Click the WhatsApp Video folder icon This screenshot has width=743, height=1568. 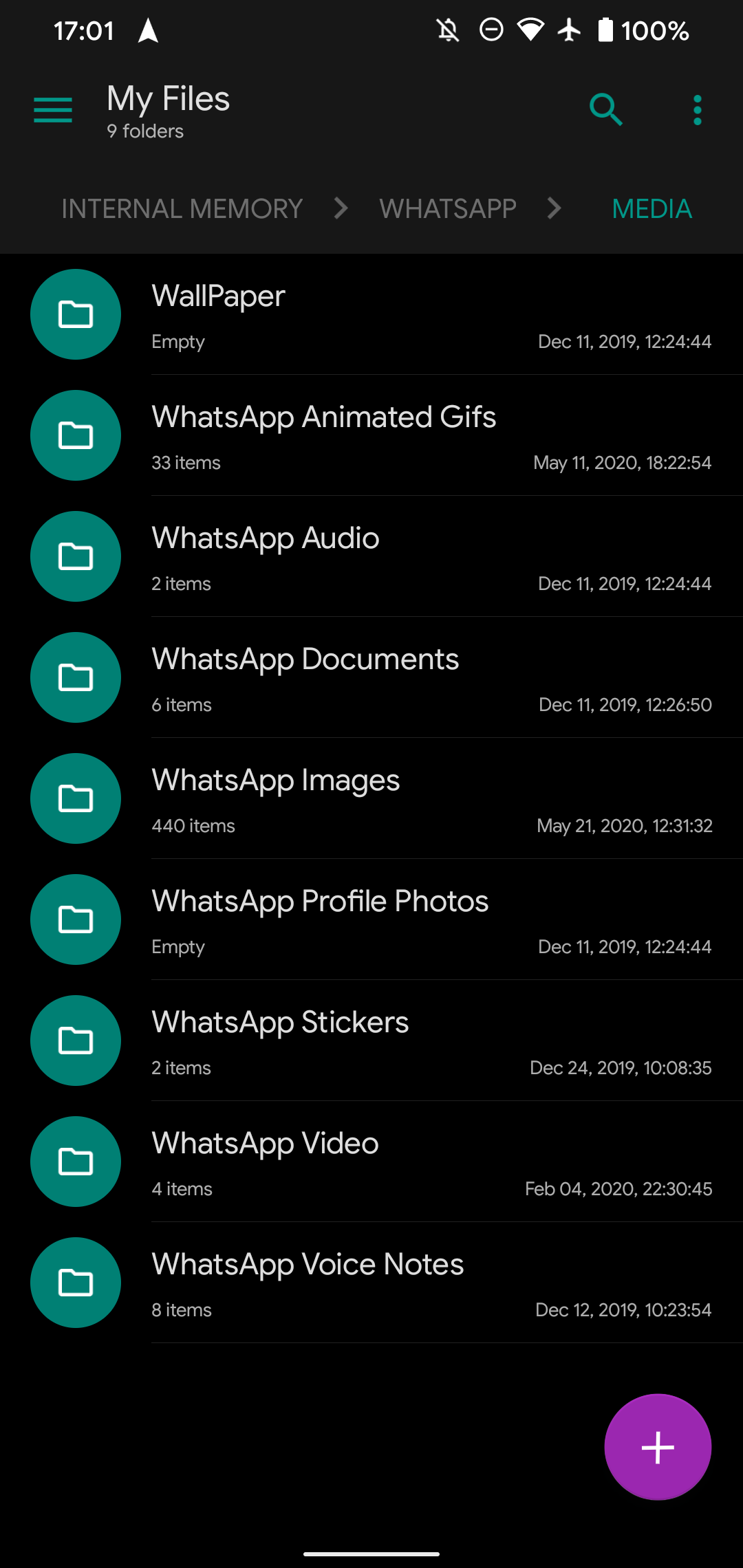coord(76,1162)
